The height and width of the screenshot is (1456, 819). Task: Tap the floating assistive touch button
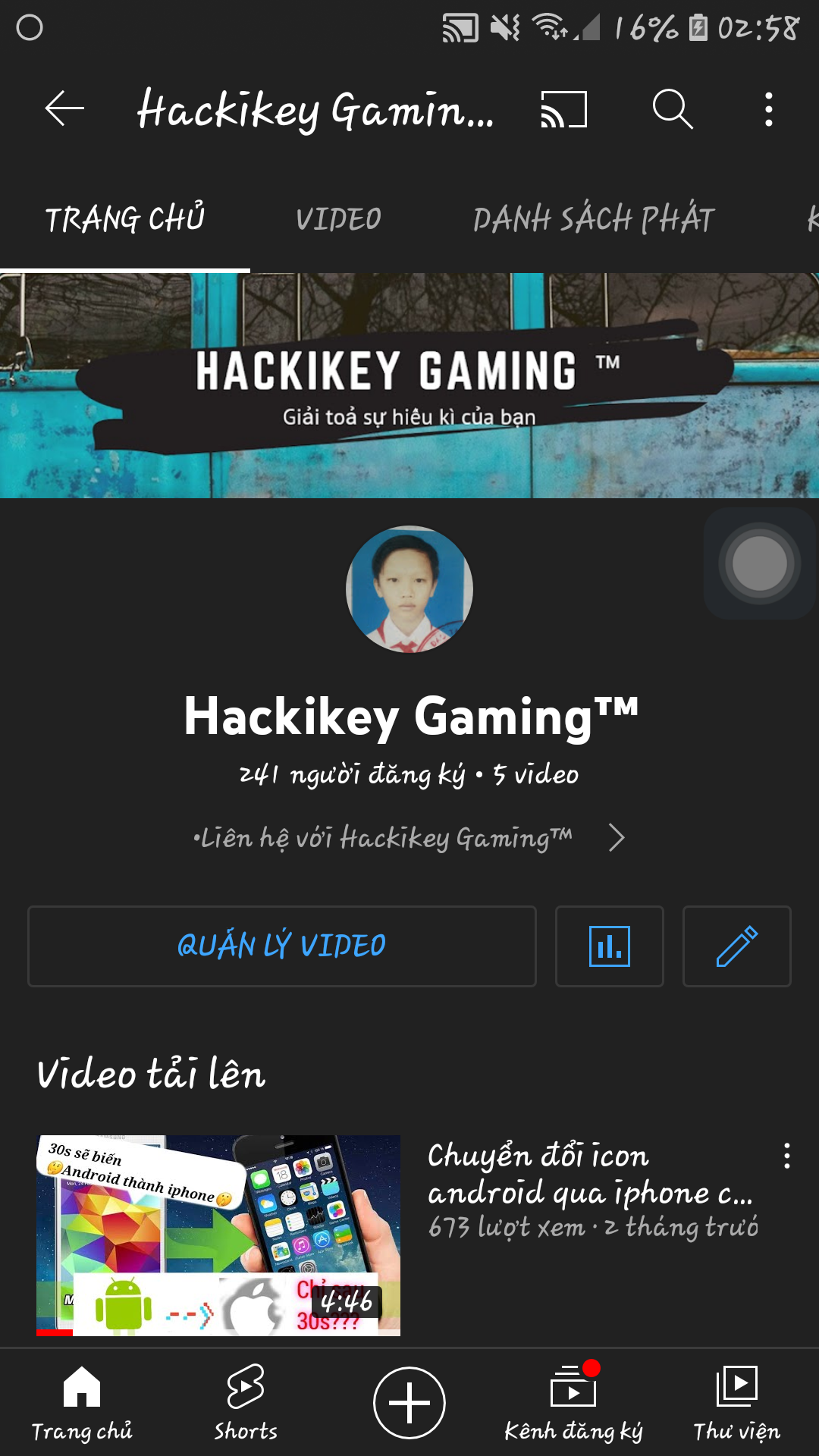pyautogui.click(x=759, y=563)
